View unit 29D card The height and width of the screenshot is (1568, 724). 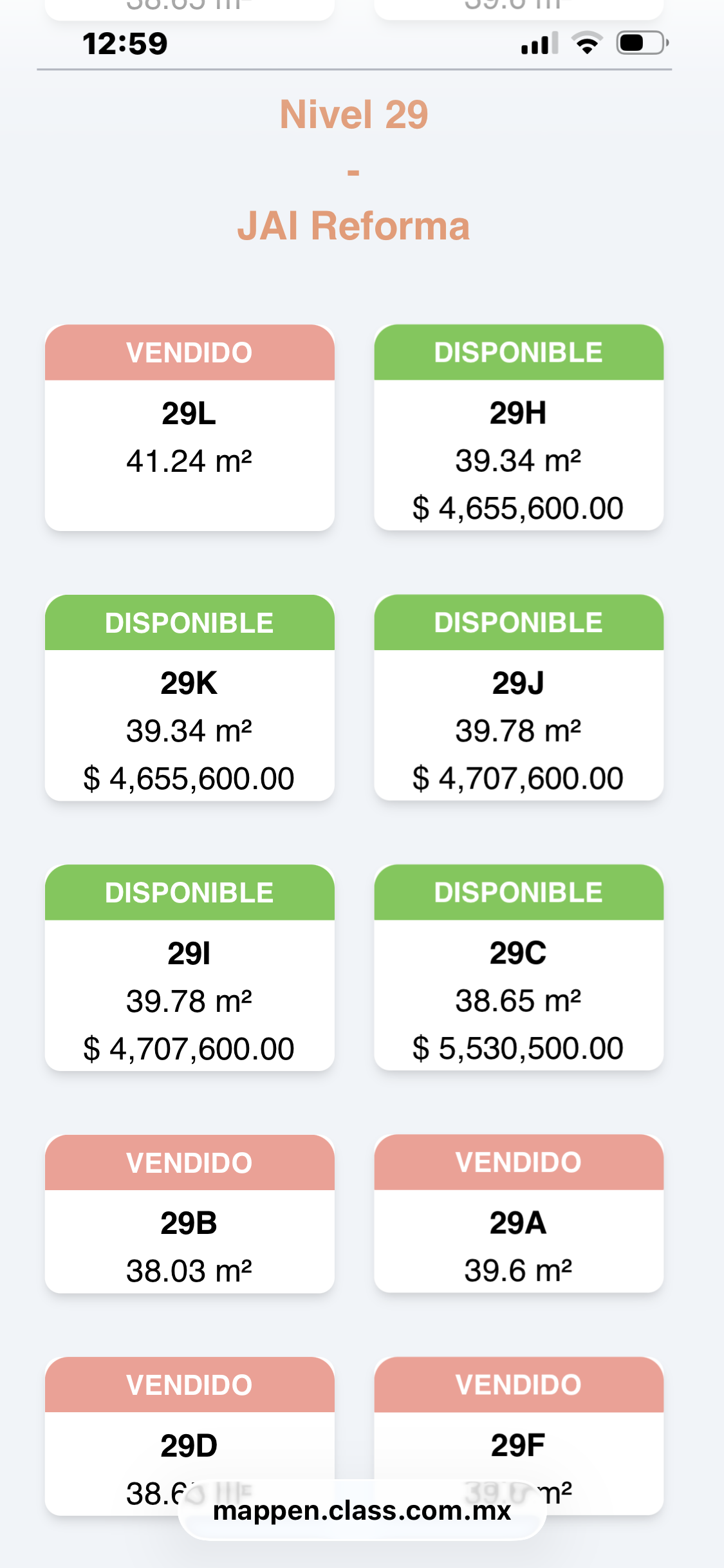click(189, 1436)
